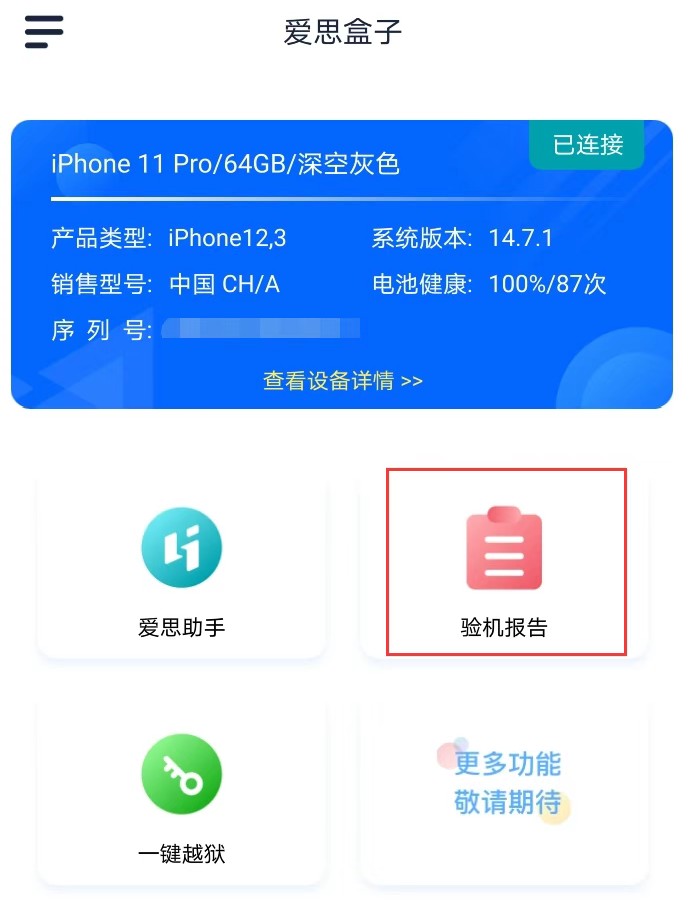Open the 验机报告 card
Screen dimensions: 698x900
[505, 564]
